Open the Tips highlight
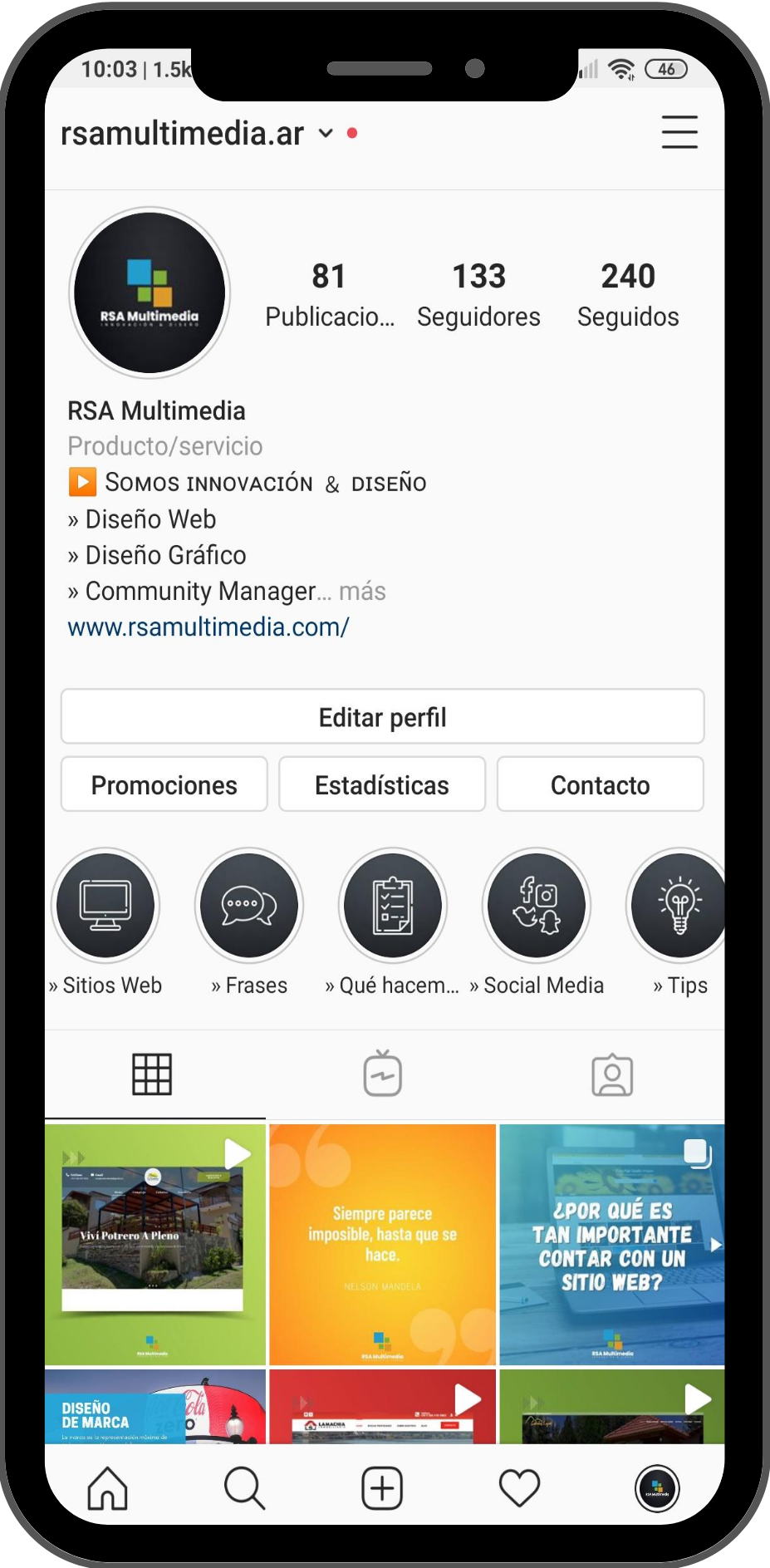Screen dimensions: 770x1568 (x=678, y=906)
